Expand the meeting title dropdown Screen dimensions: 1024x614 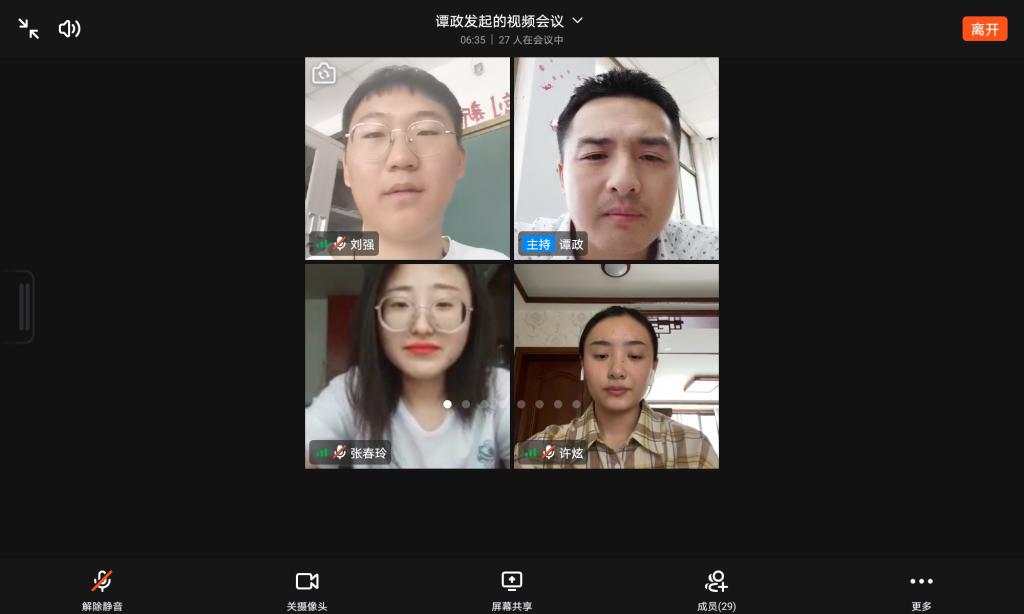[577, 20]
